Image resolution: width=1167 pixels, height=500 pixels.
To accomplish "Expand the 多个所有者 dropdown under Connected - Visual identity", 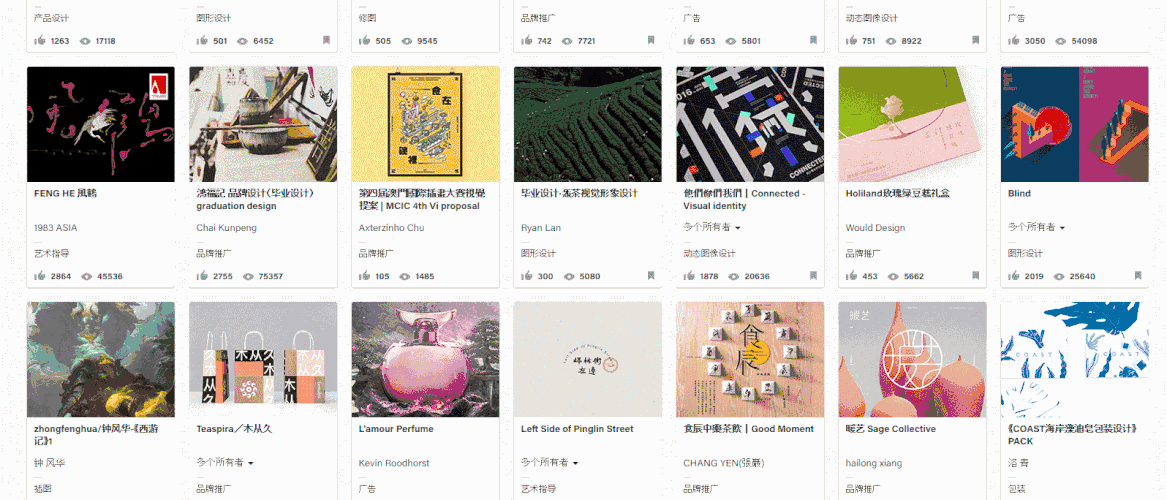I will 712,228.
